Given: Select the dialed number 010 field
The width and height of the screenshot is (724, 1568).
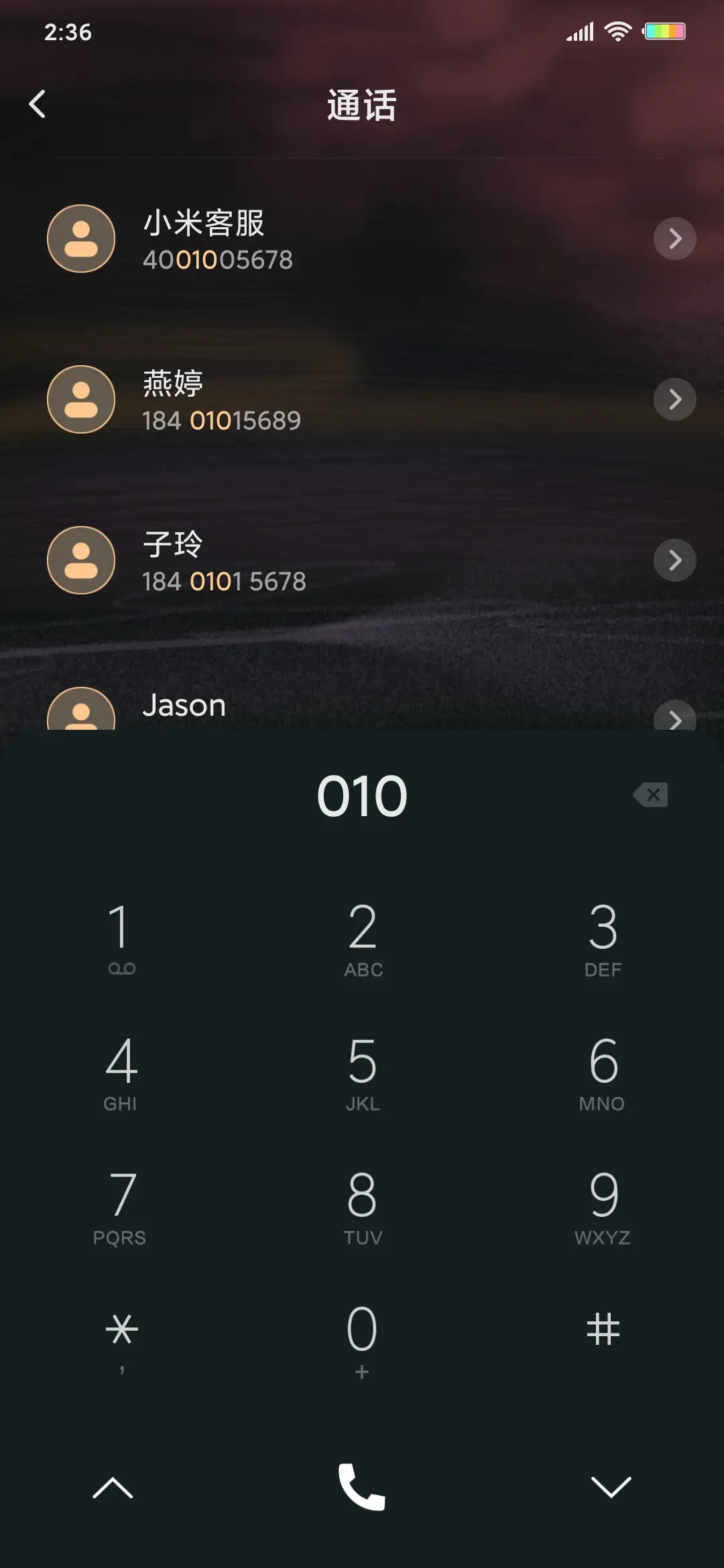Looking at the screenshot, I should [x=362, y=795].
